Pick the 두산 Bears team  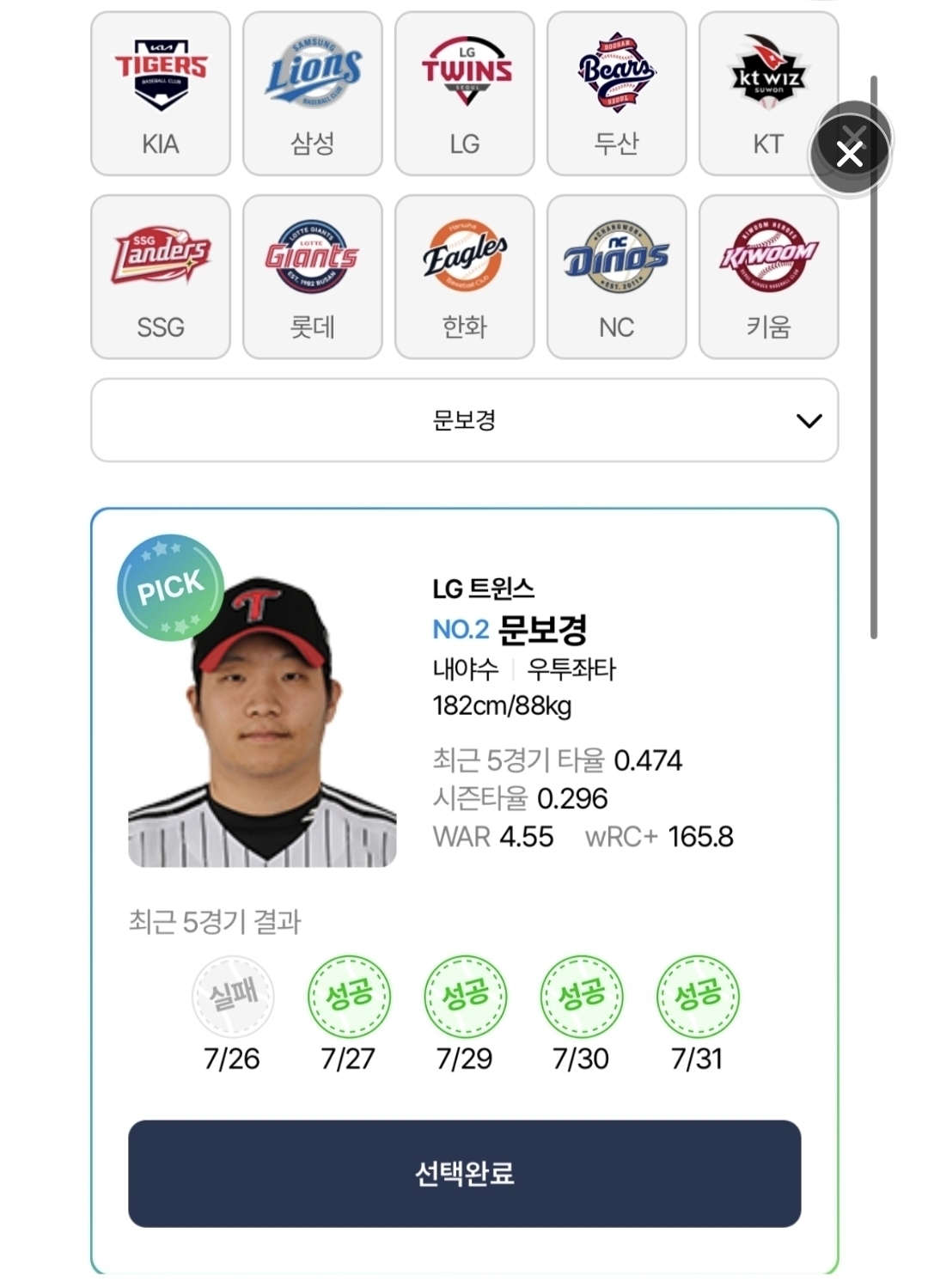coord(617,94)
